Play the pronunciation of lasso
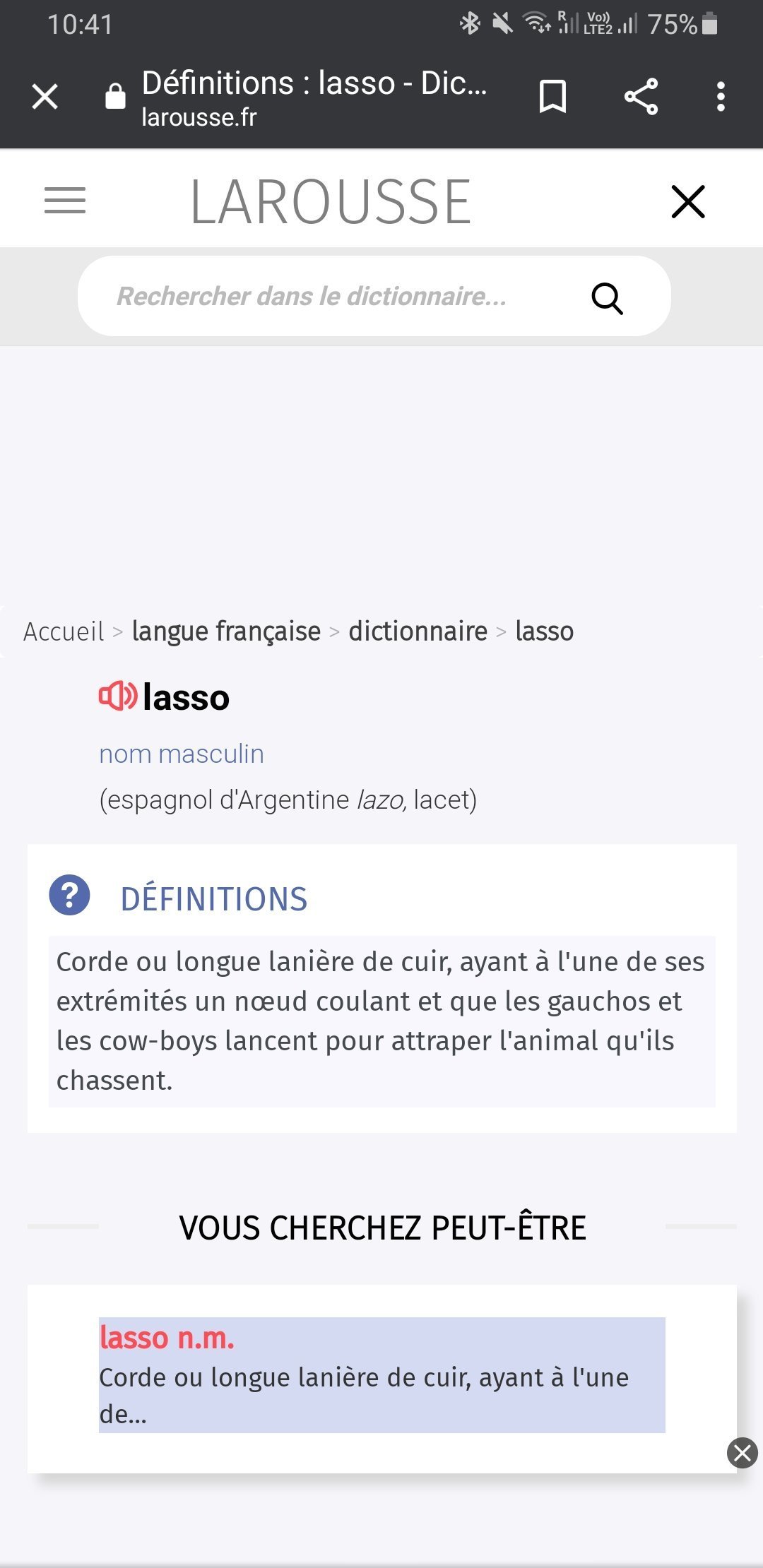Image resolution: width=763 pixels, height=1568 pixels. point(118,696)
